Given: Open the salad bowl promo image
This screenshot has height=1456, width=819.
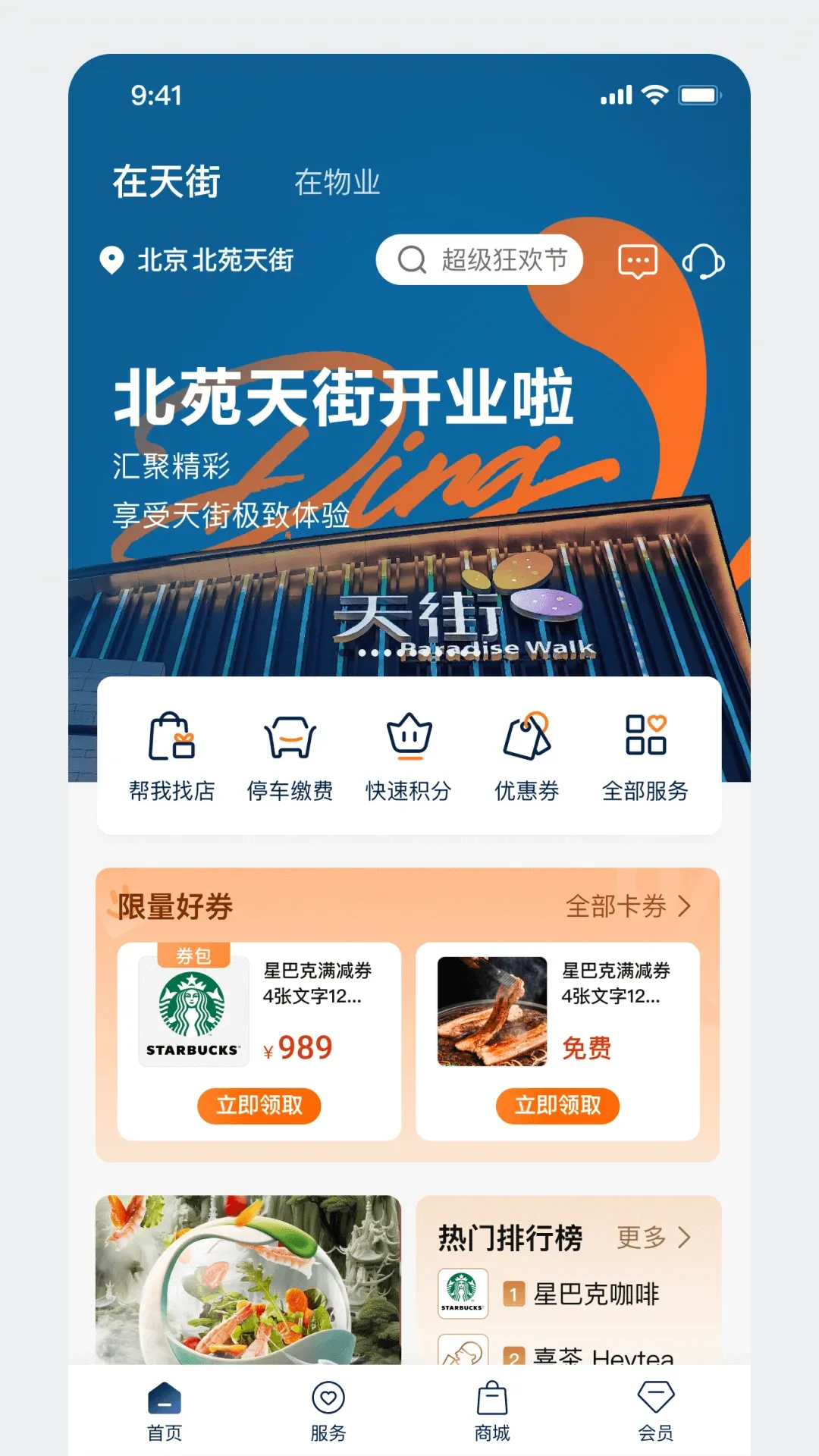Looking at the screenshot, I should (248, 1280).
